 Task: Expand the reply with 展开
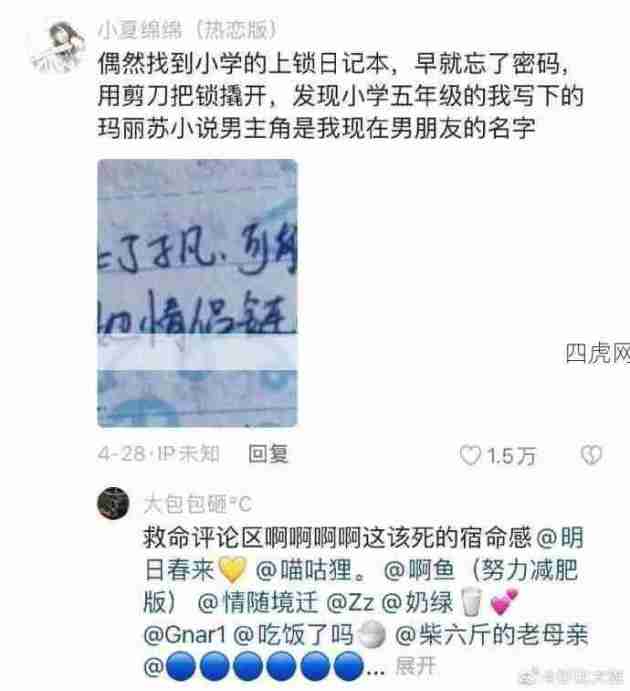tap(417, 665)
